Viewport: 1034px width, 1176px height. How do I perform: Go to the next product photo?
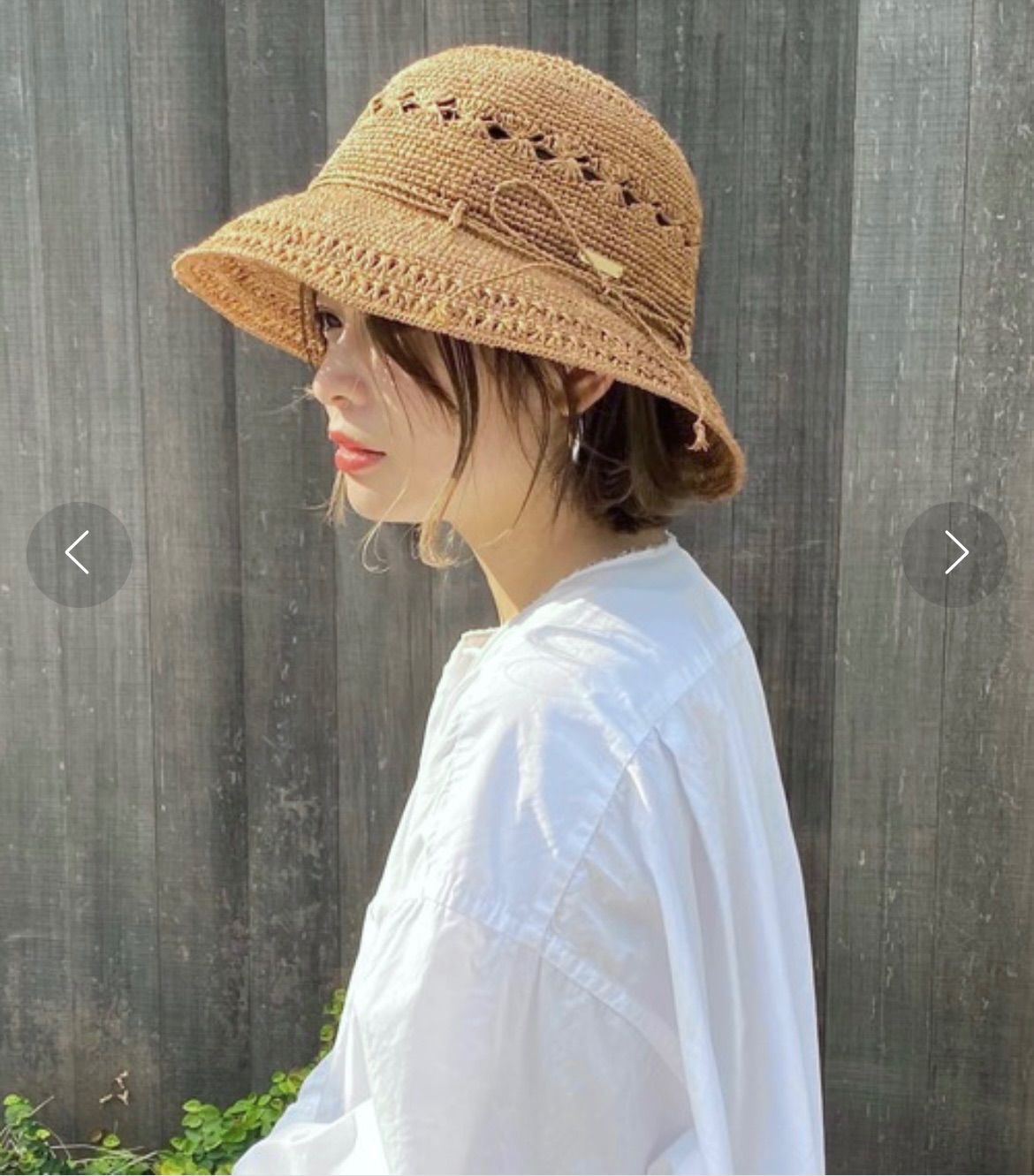pos(954,554)
